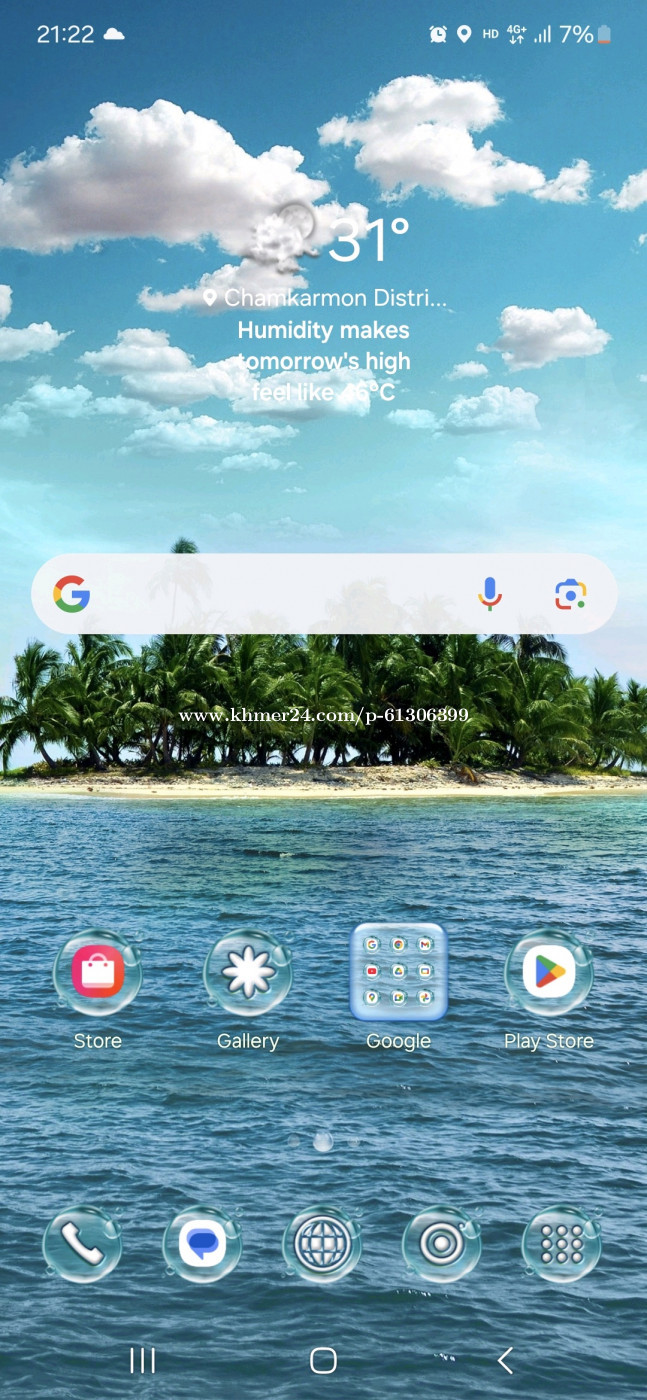Tap the Google search bar
This screenshot has height=1400, width=647.
coord(324,594)
